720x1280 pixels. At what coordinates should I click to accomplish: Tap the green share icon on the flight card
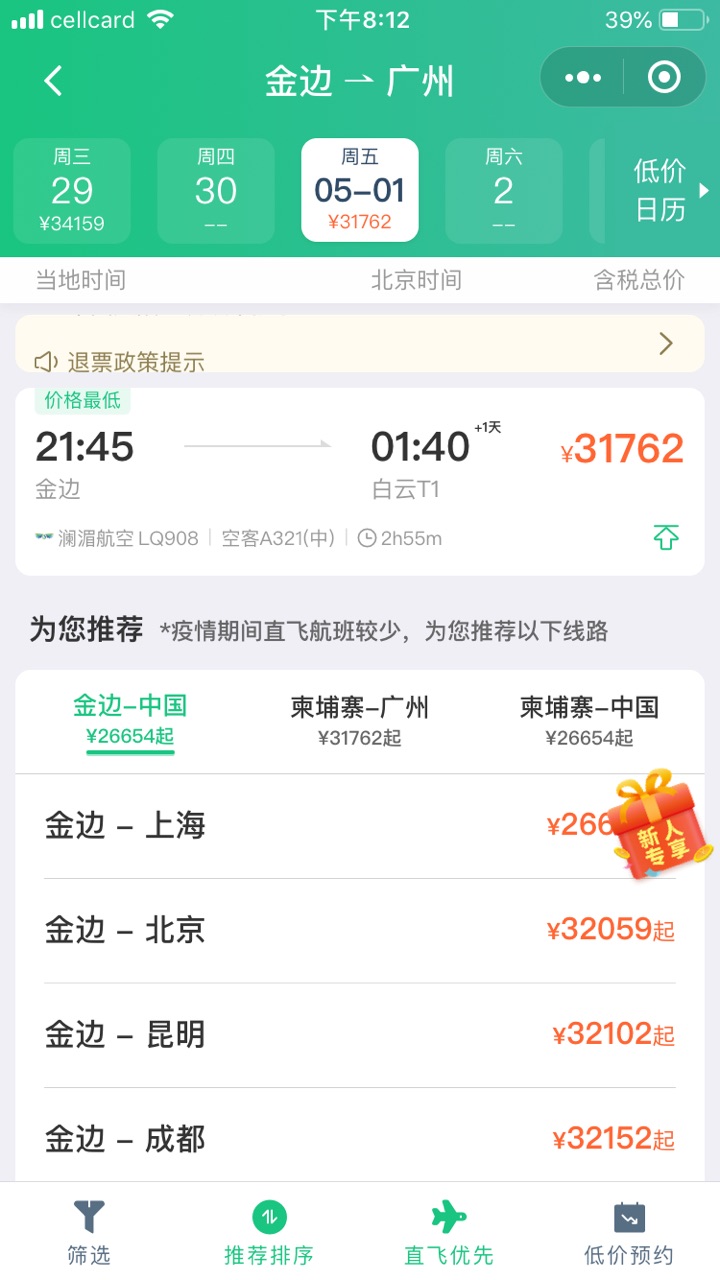666,538
